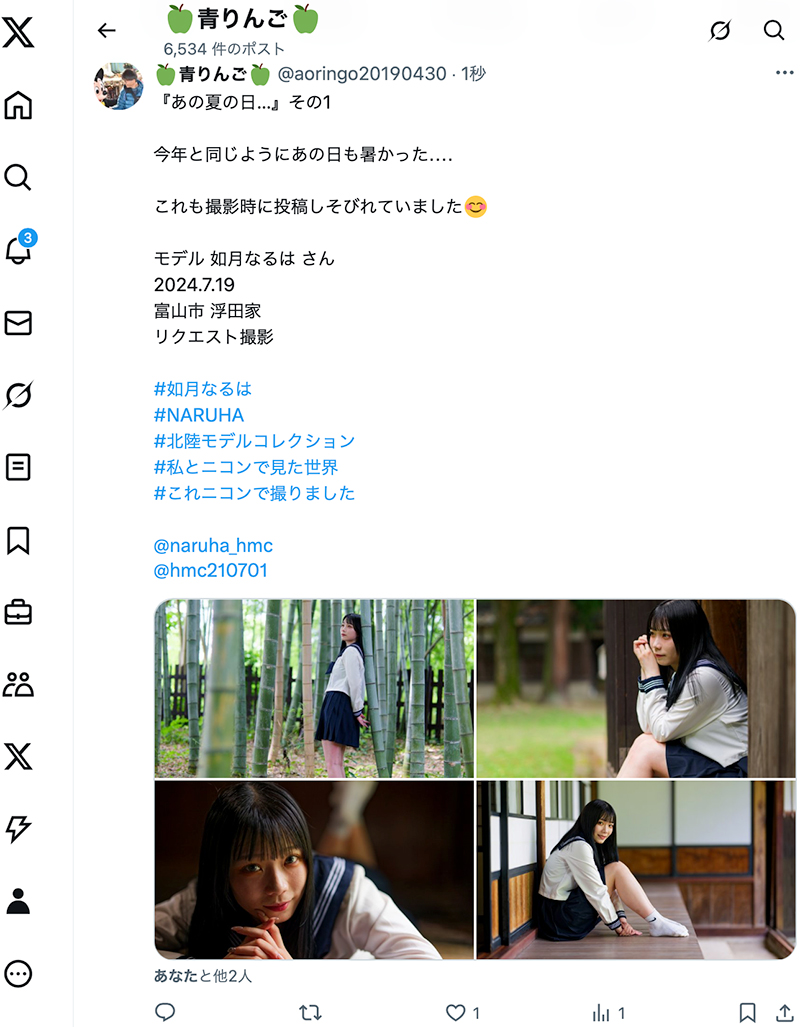Tap hashtag #如月なるは
This screenshot has width=800, height=1027.
point(203,389)
